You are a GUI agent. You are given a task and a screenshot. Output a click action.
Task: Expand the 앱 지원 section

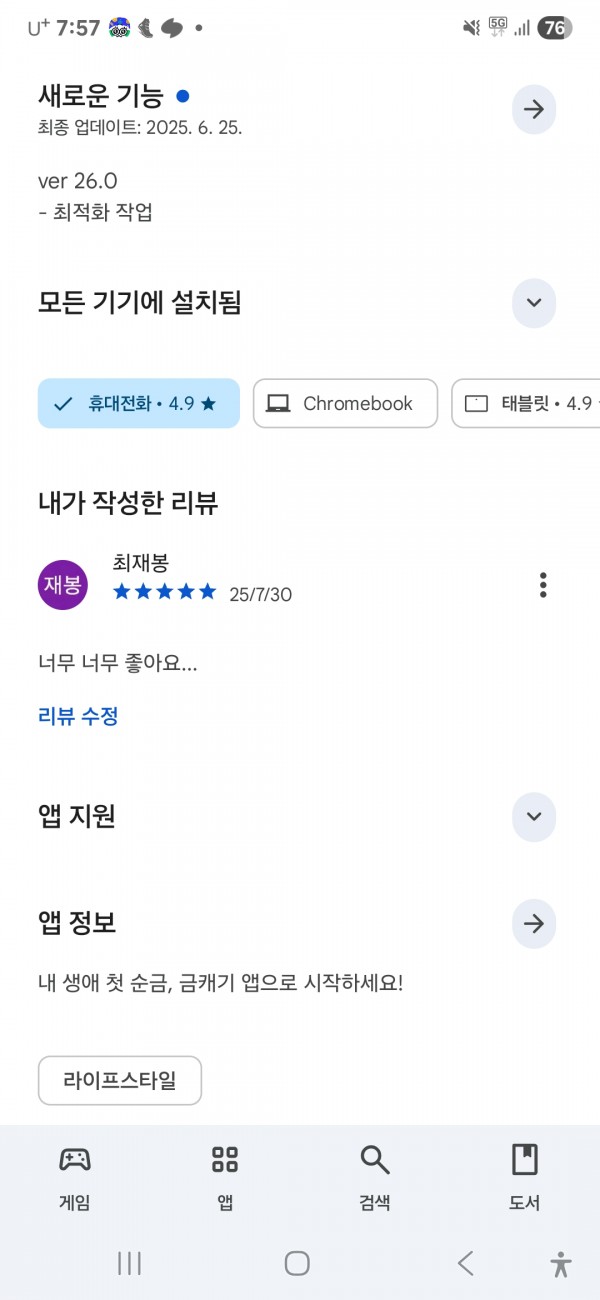(x=534, y=816)
